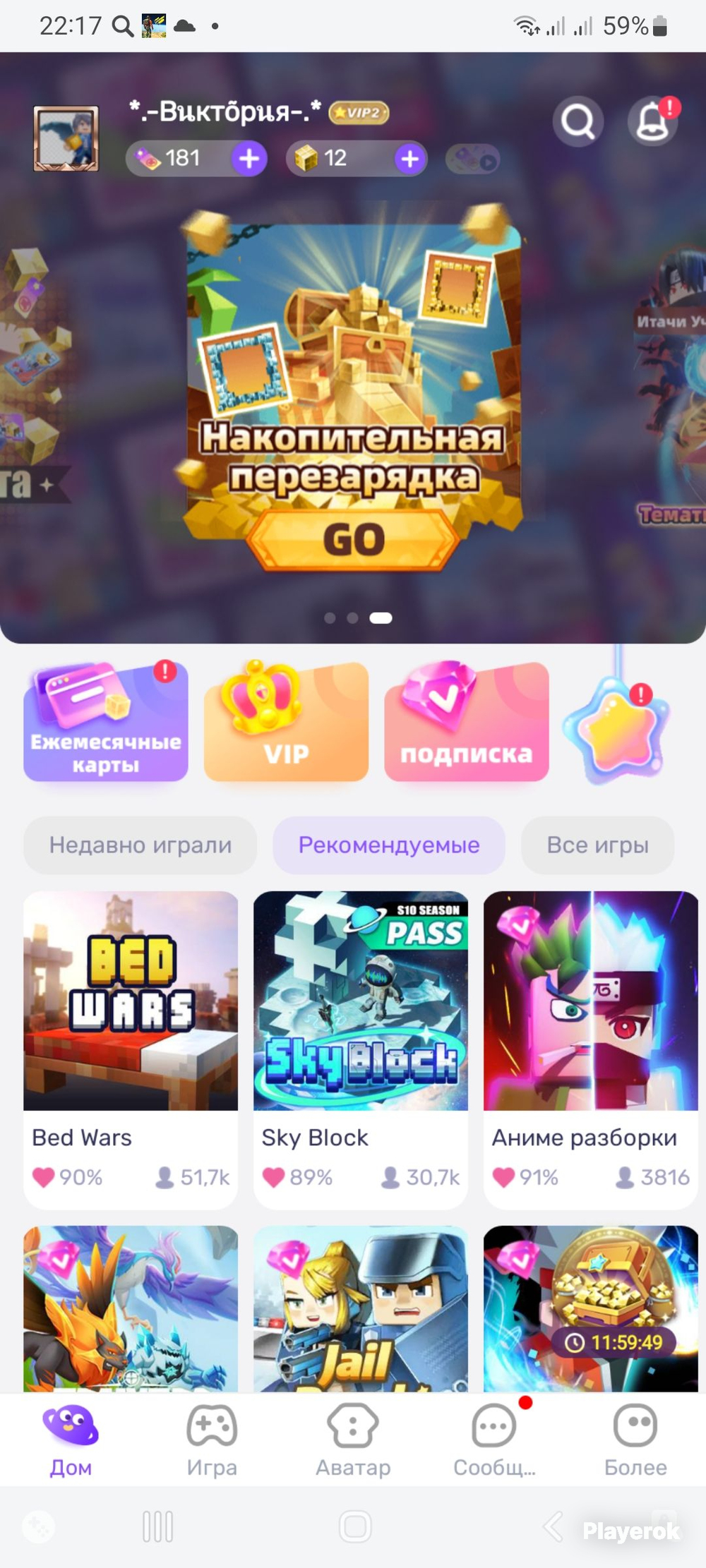This screenshot has width=706, height=1568.
Task: Go to the Игра tab
Action: pos(212,1440)
